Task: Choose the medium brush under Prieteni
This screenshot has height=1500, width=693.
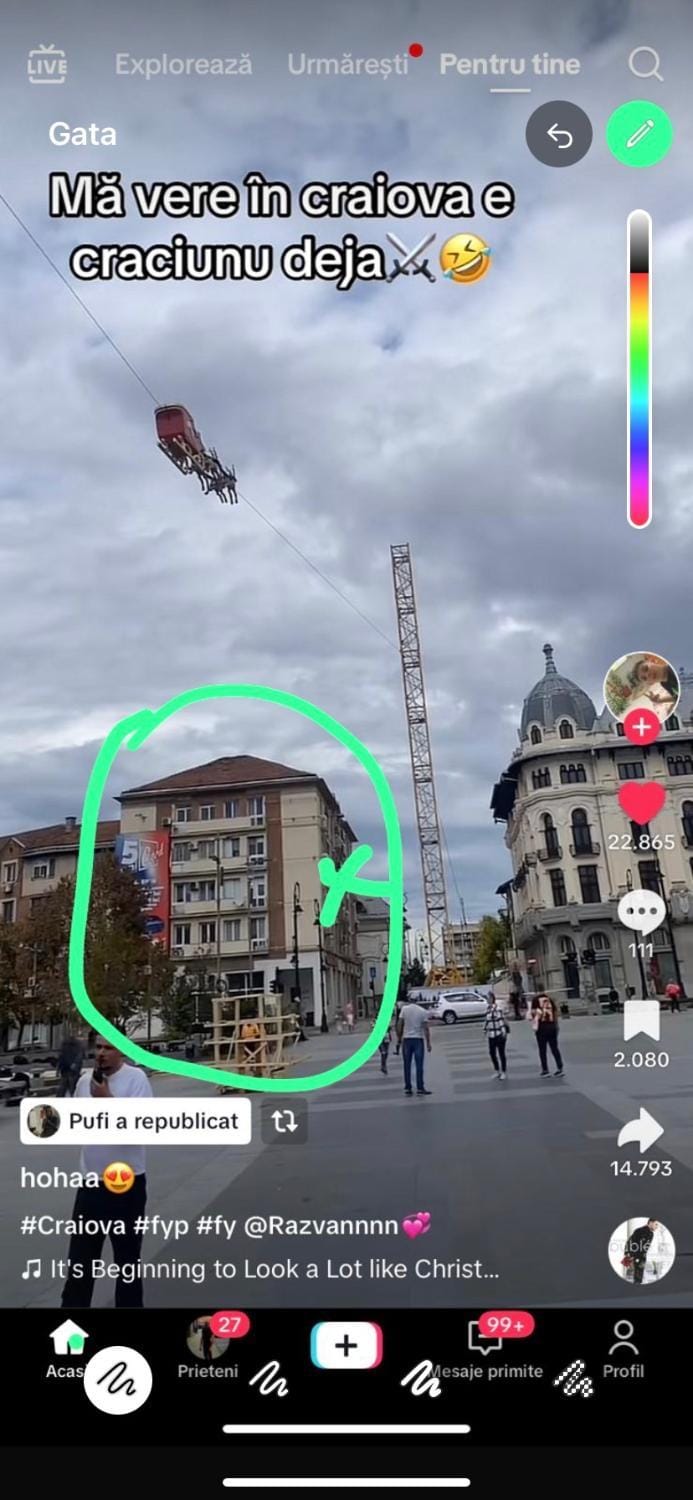Action: click(268, 1380)
